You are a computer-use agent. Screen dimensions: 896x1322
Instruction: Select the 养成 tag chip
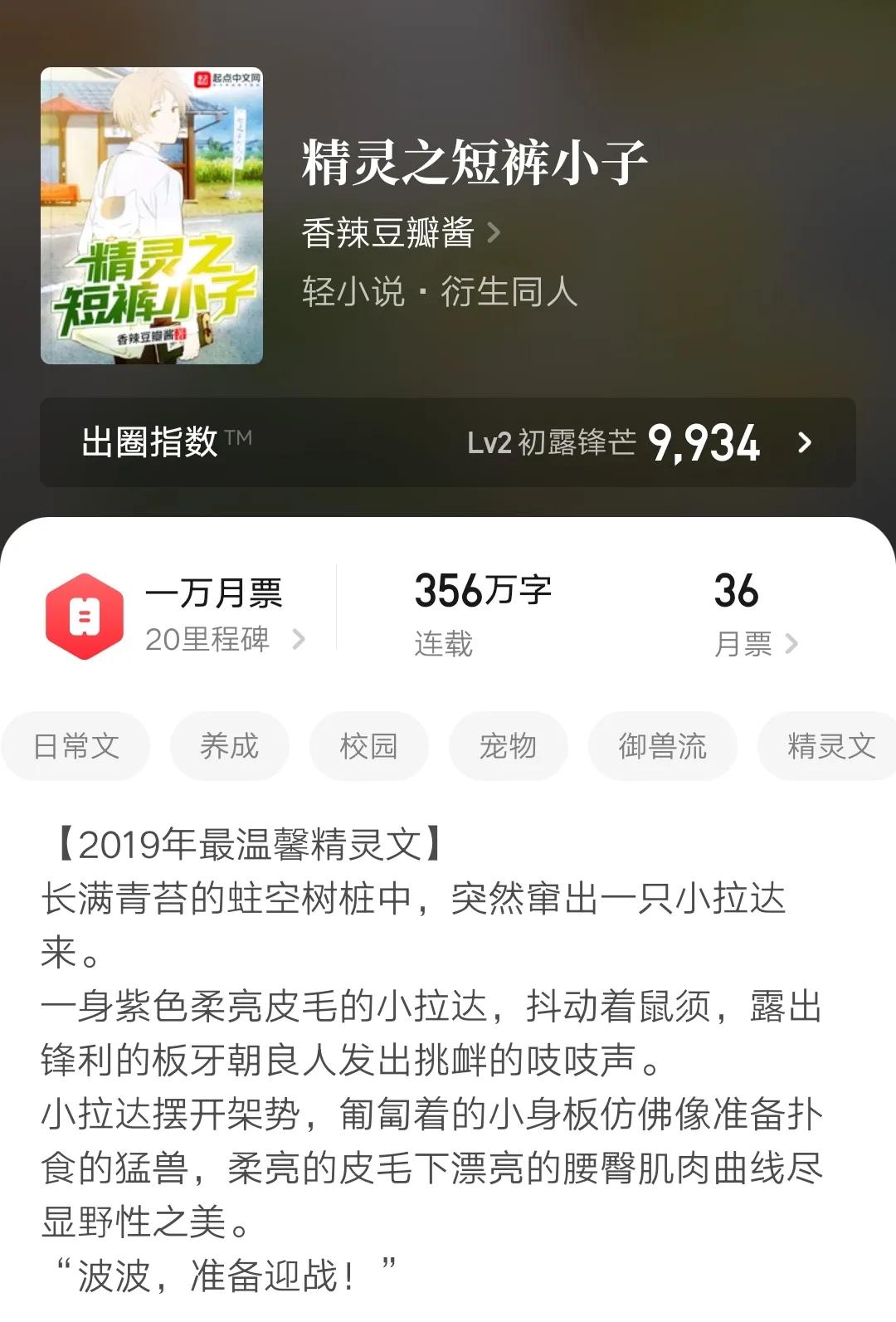(x=229, y=746)
